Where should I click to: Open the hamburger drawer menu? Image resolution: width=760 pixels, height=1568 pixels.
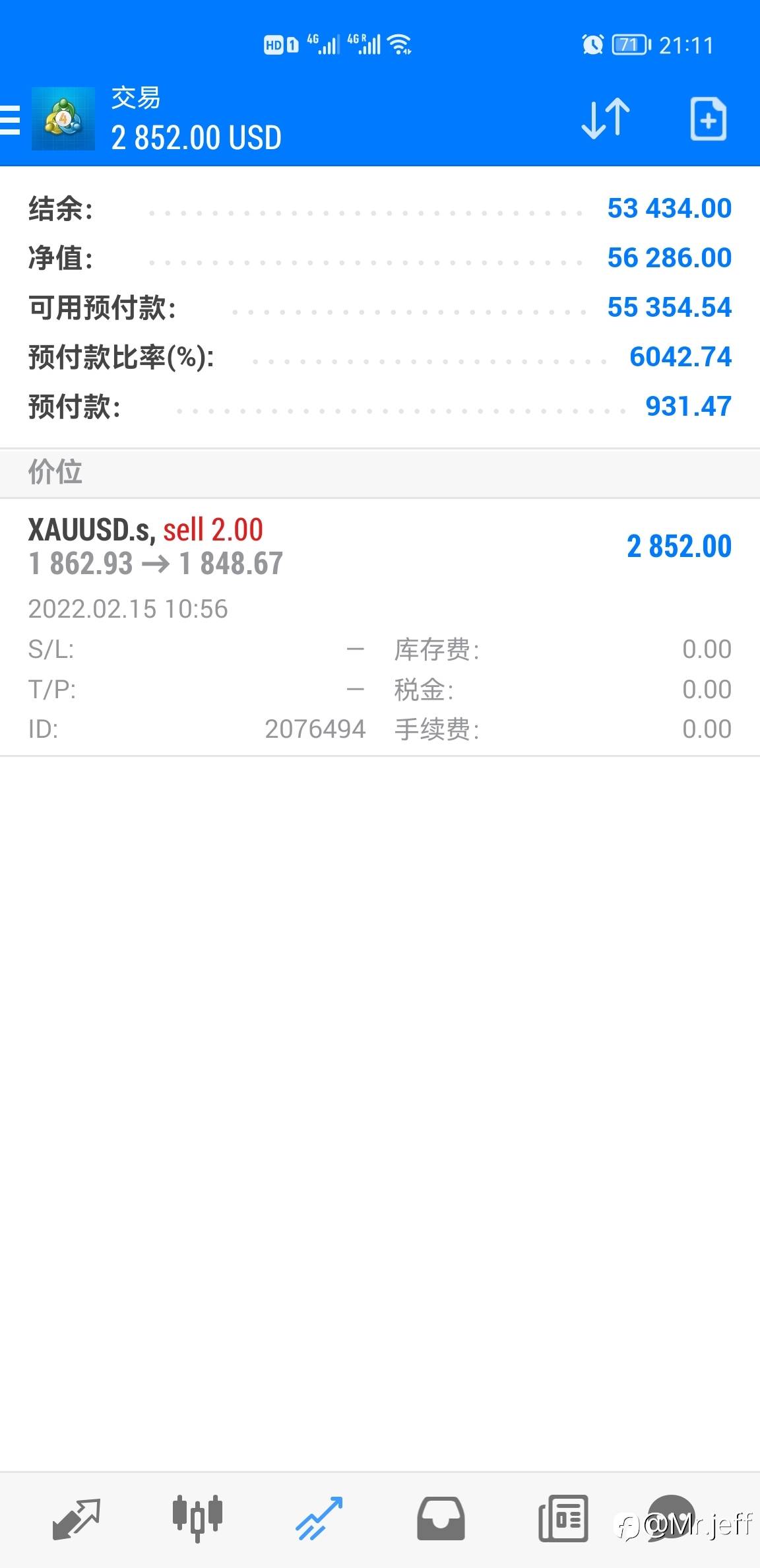(9, 119)
